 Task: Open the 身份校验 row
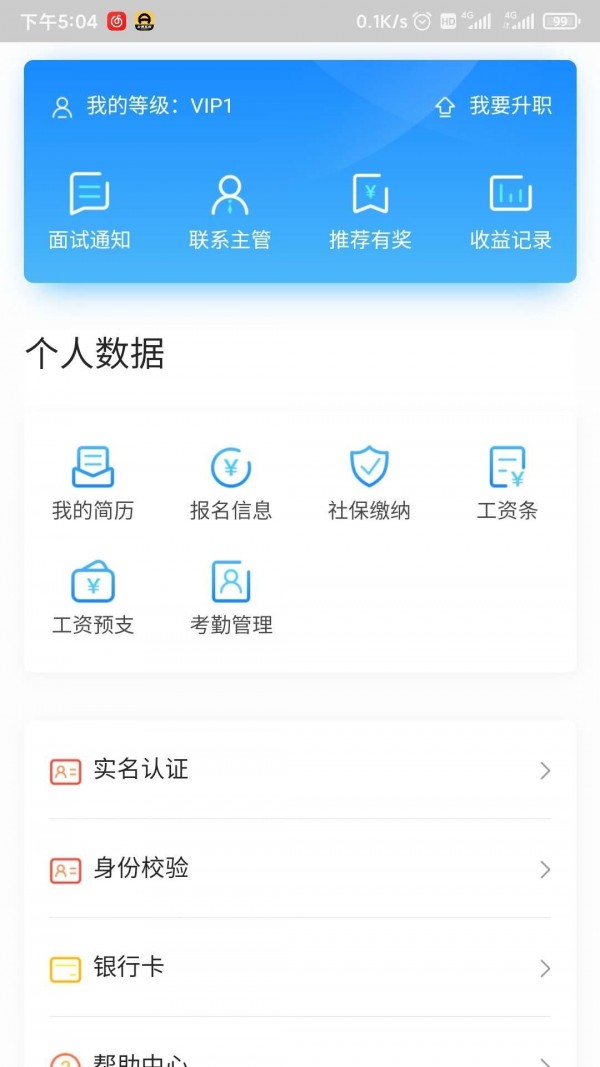(300, 869)
